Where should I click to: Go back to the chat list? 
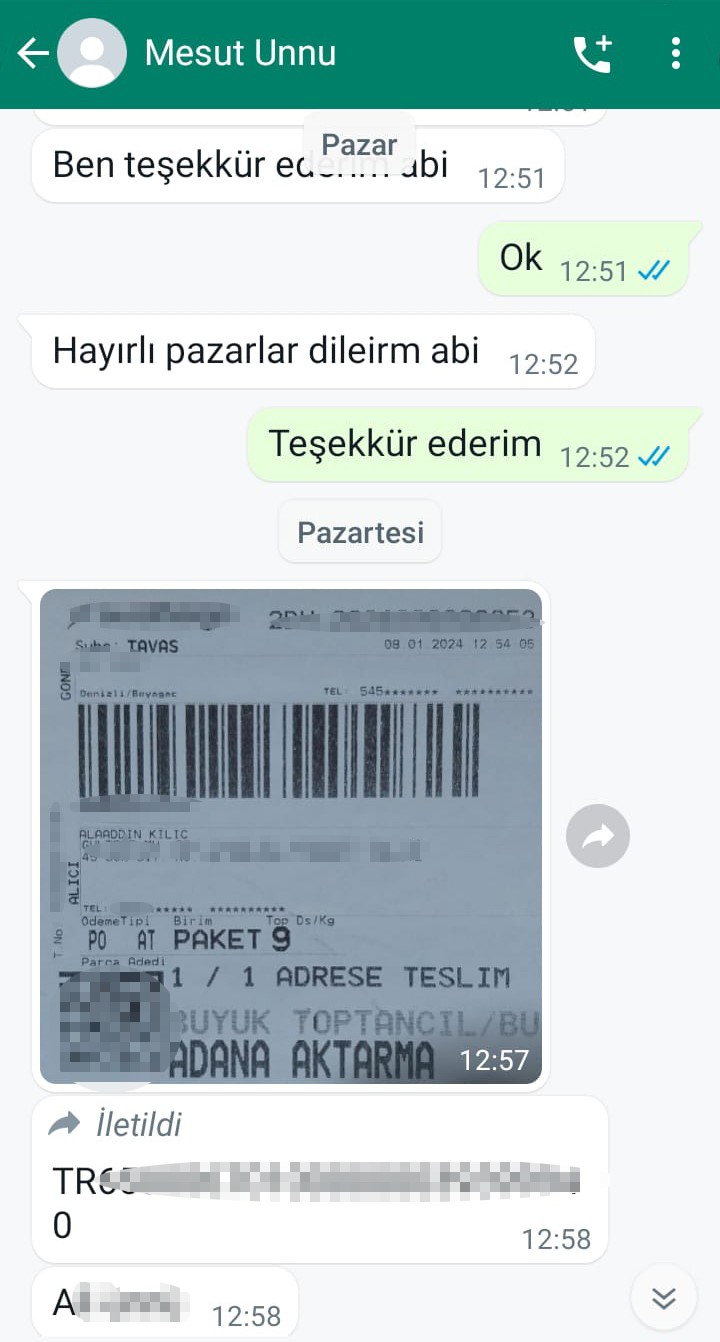[32, 53]
